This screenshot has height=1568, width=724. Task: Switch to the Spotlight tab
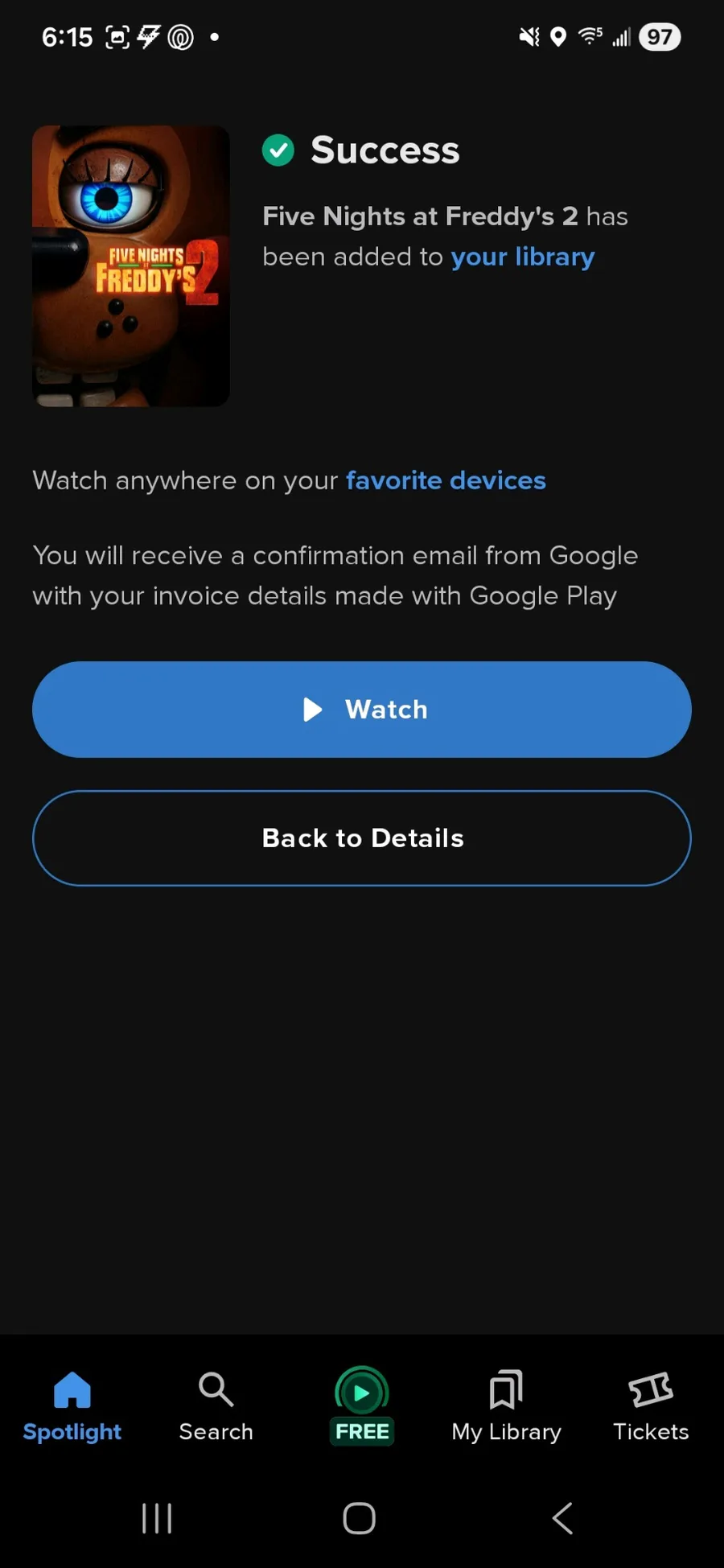[72, 1406]
